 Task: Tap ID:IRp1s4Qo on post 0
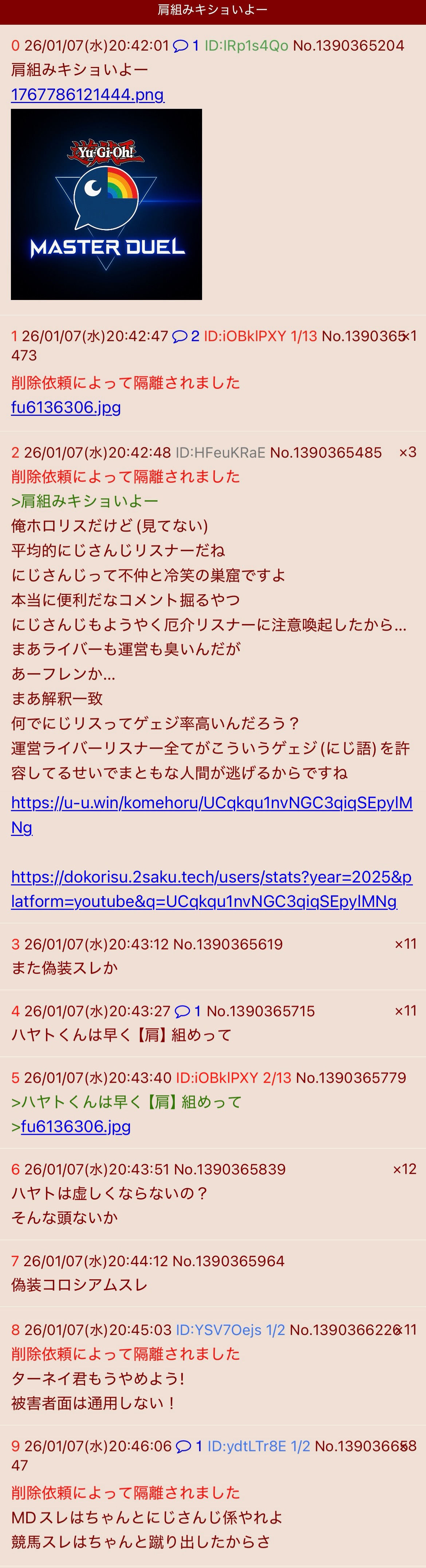pos(246,46)
